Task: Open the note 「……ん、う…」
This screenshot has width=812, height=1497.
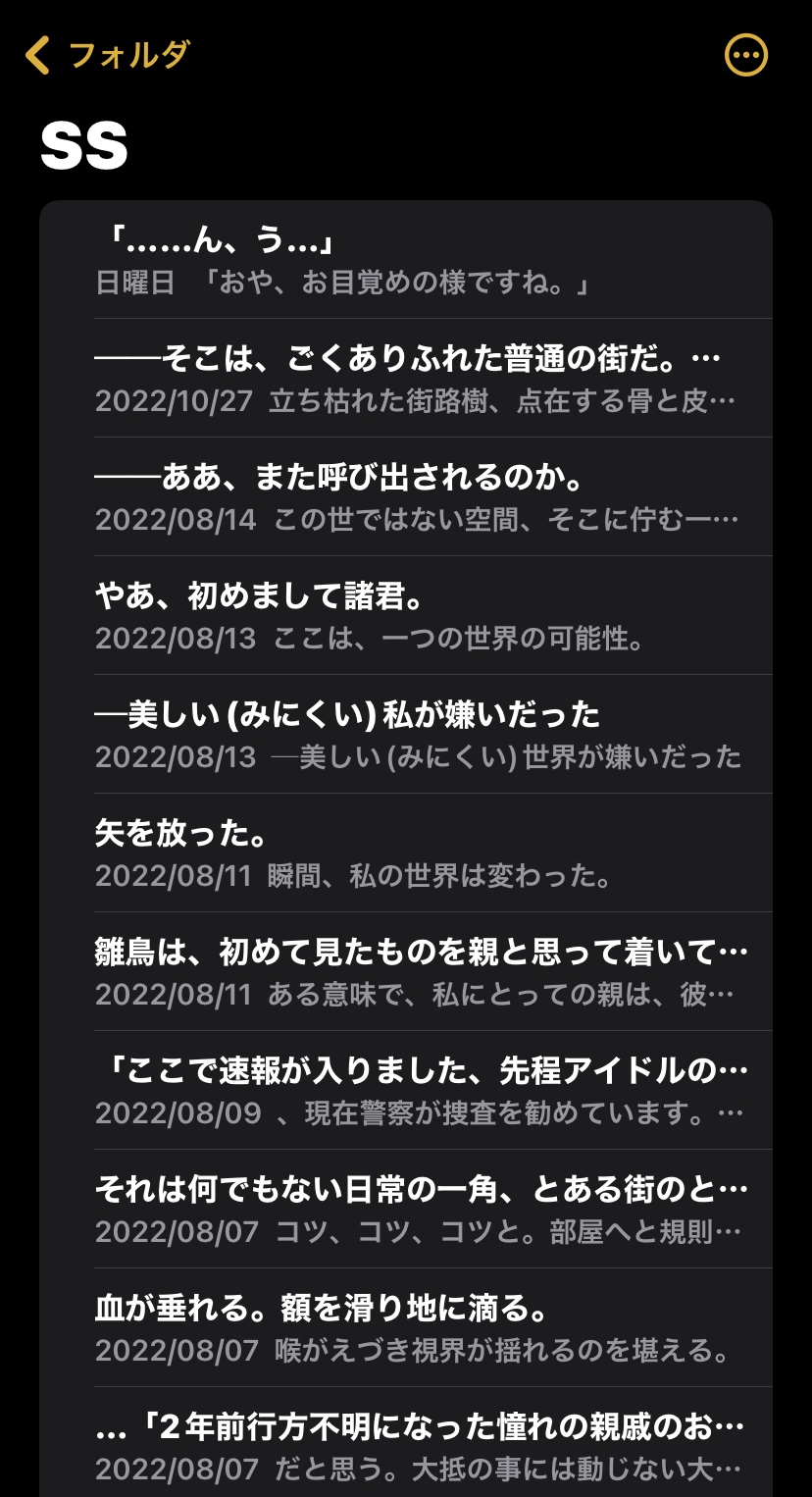Action: pos(406,260)
